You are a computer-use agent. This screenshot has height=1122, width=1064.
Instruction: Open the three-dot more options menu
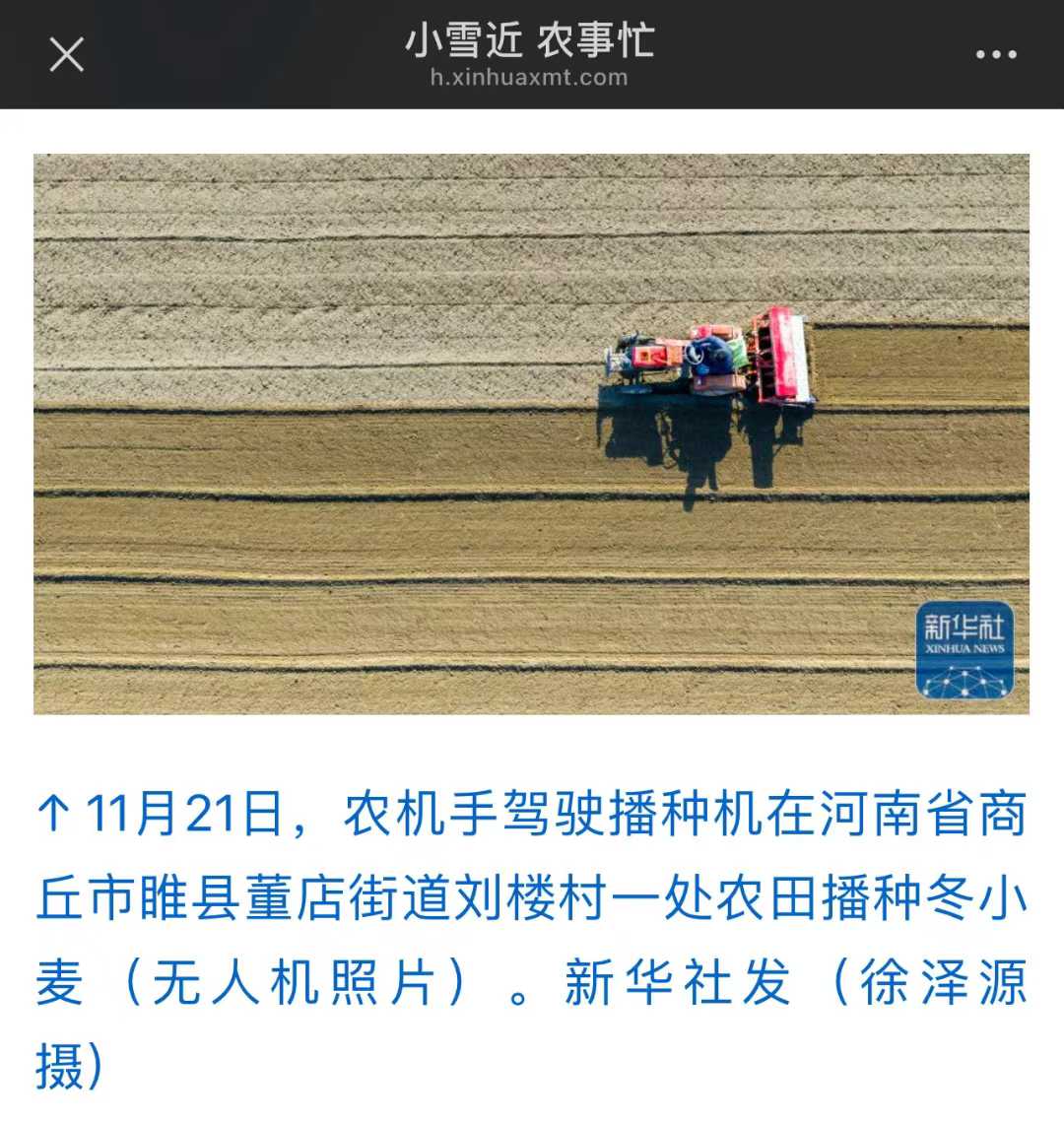(995, 55)
